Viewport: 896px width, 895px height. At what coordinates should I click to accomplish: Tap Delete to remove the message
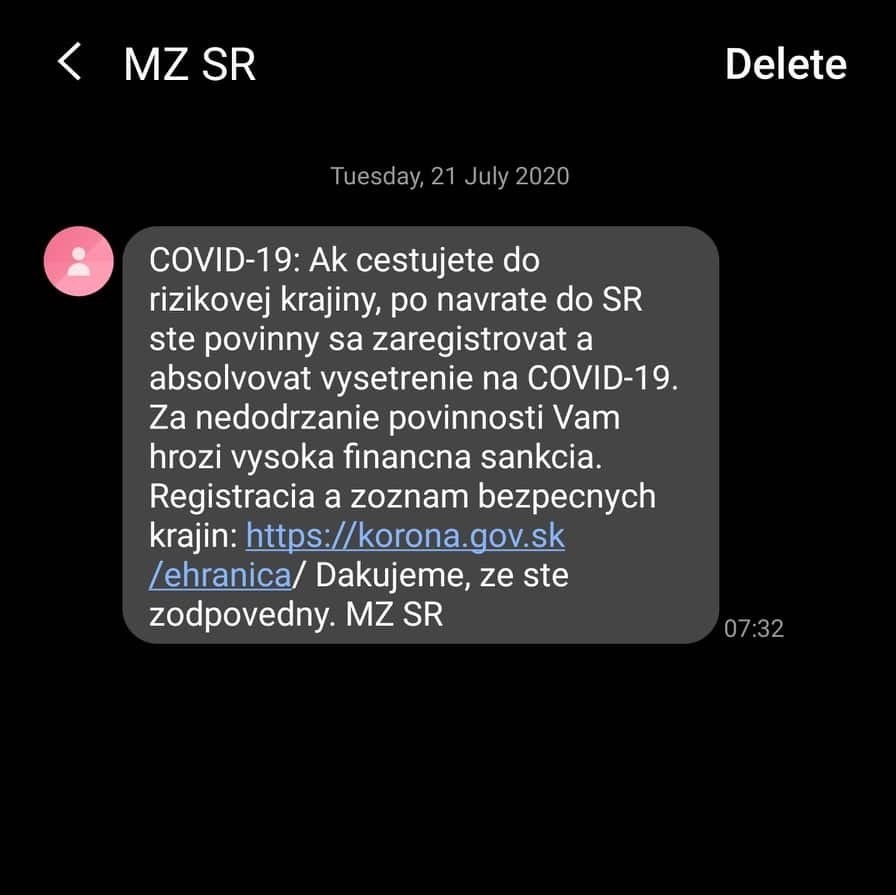tap(785, 64)
